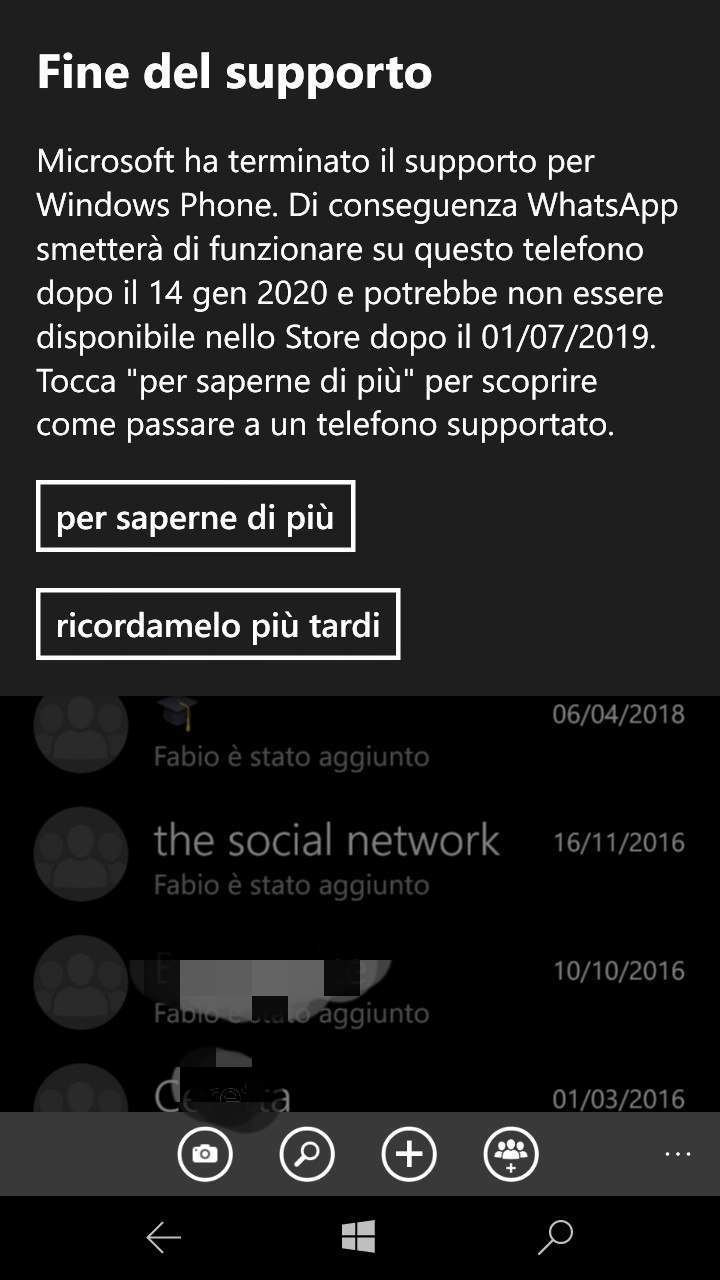Go back with the system back arrow

[x=164, y=1238]
